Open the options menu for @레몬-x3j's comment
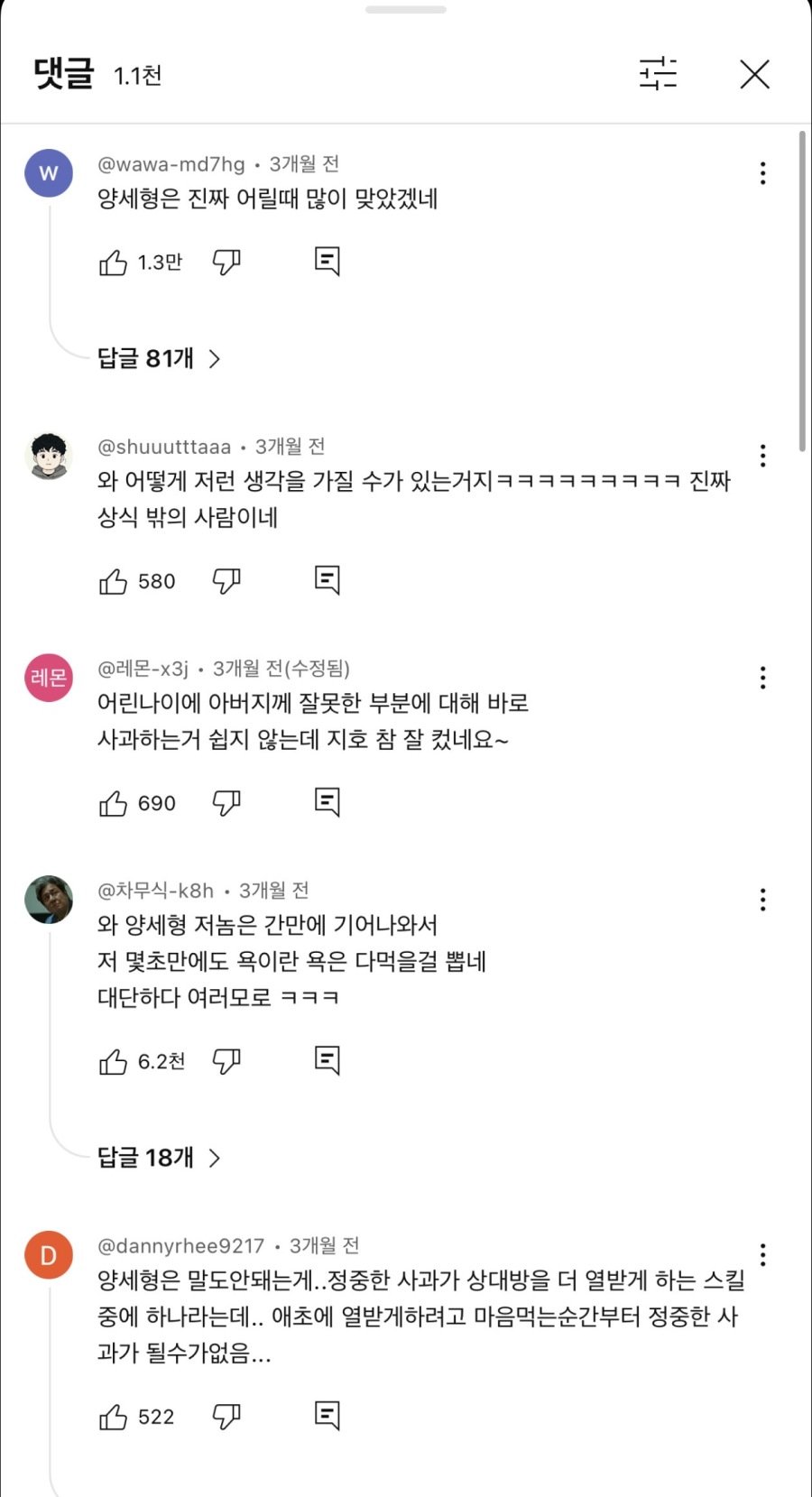This screenshot has height=1497, width=812. [x=763, y=678]
